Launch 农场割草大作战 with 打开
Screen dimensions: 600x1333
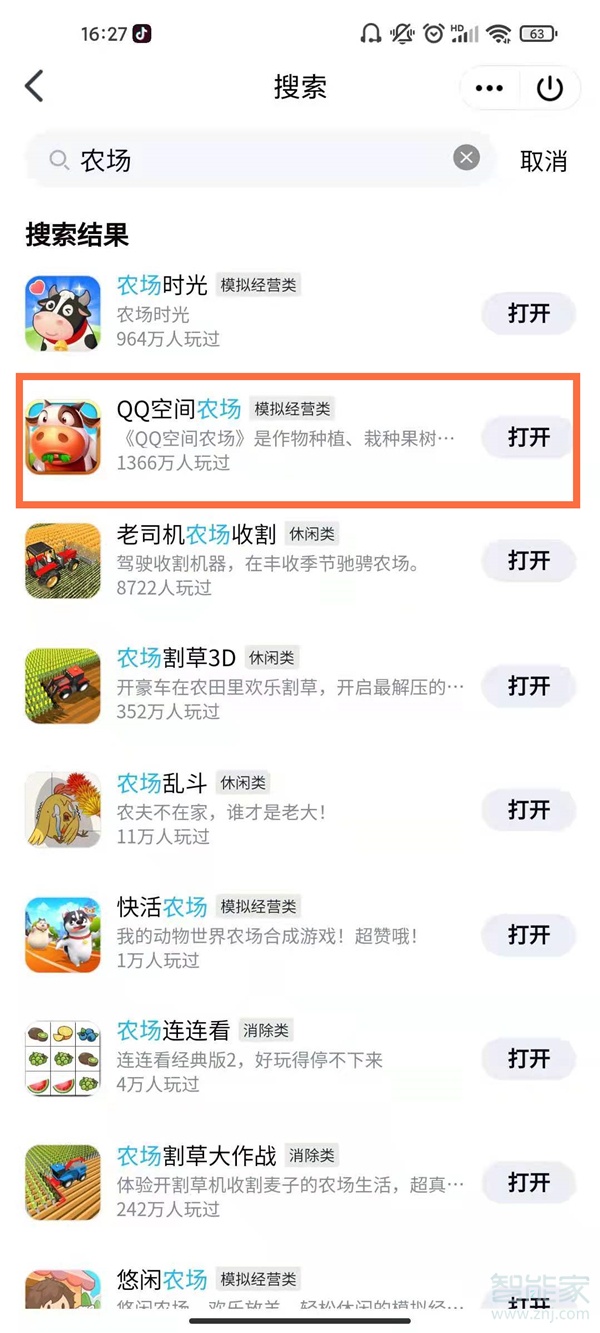point(529,1183)
